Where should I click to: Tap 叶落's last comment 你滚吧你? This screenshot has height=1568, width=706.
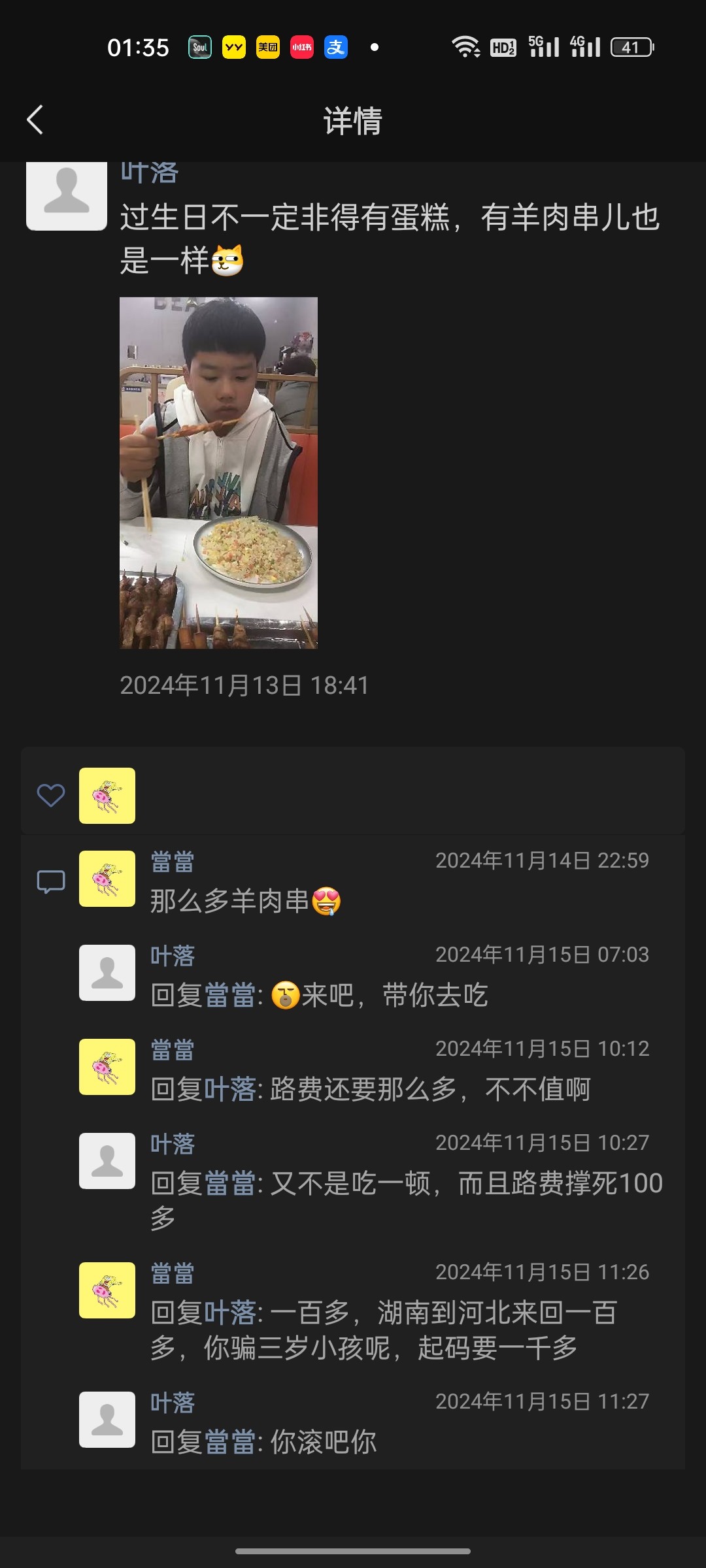click(263, 1443)
